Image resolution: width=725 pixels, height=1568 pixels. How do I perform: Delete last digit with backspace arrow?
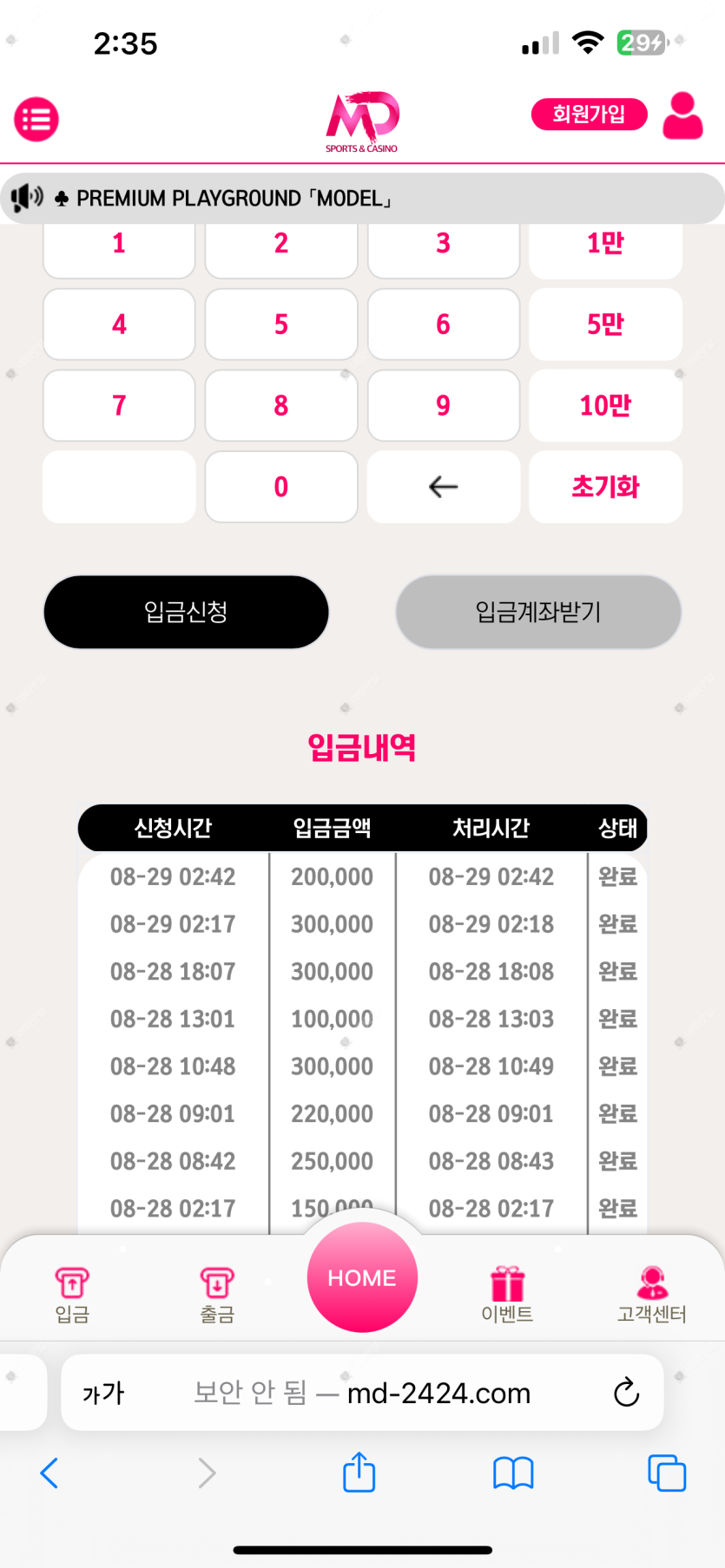pyautogui.click(x=443, y=487)
